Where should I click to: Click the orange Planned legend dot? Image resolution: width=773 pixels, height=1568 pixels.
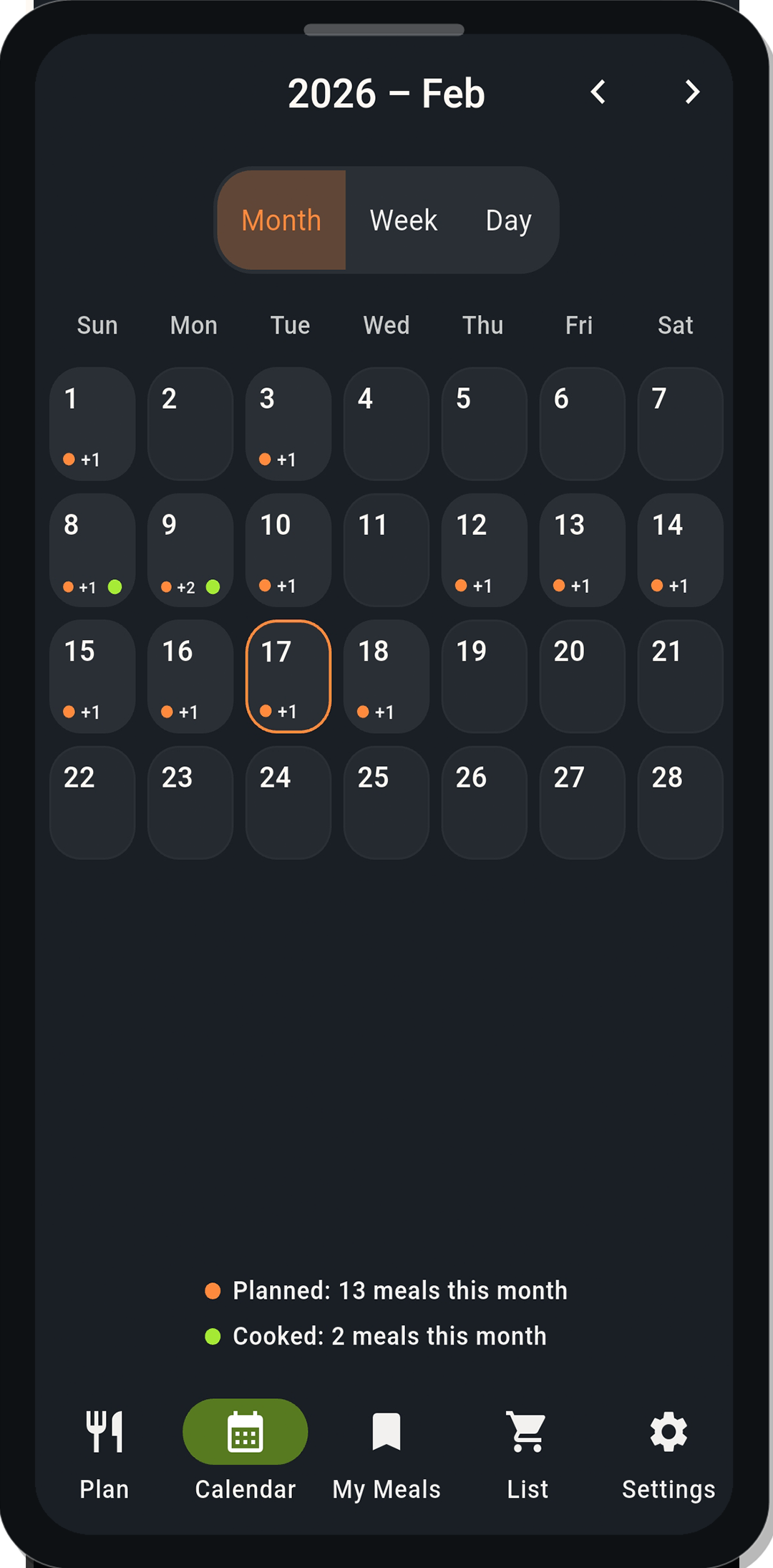tap(213, 1289)
